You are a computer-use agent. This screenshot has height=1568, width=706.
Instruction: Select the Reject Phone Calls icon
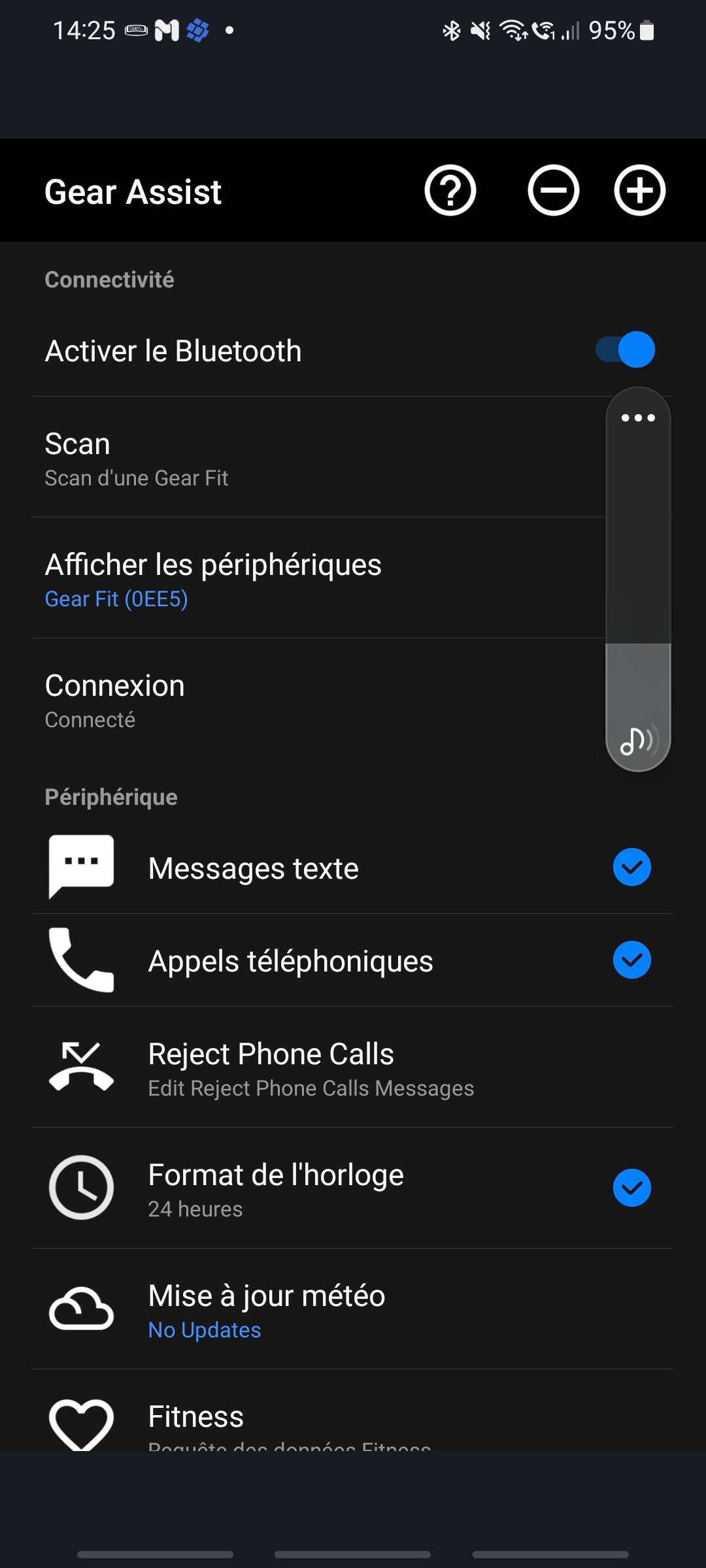point(80,1067)
